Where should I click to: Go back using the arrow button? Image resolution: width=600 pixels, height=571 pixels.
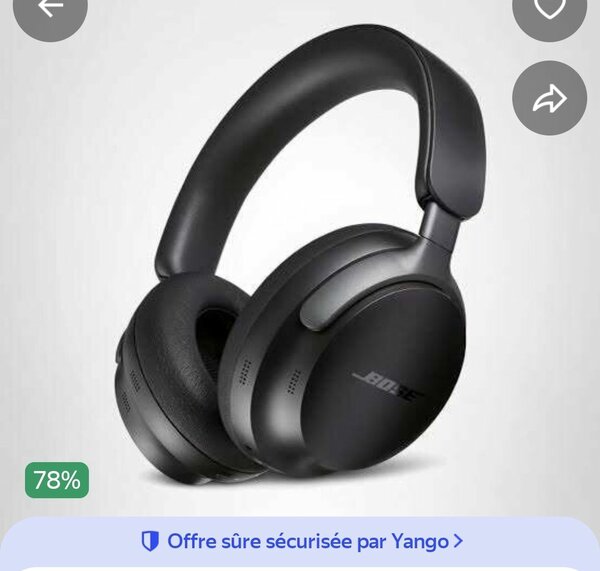[50, 8]
